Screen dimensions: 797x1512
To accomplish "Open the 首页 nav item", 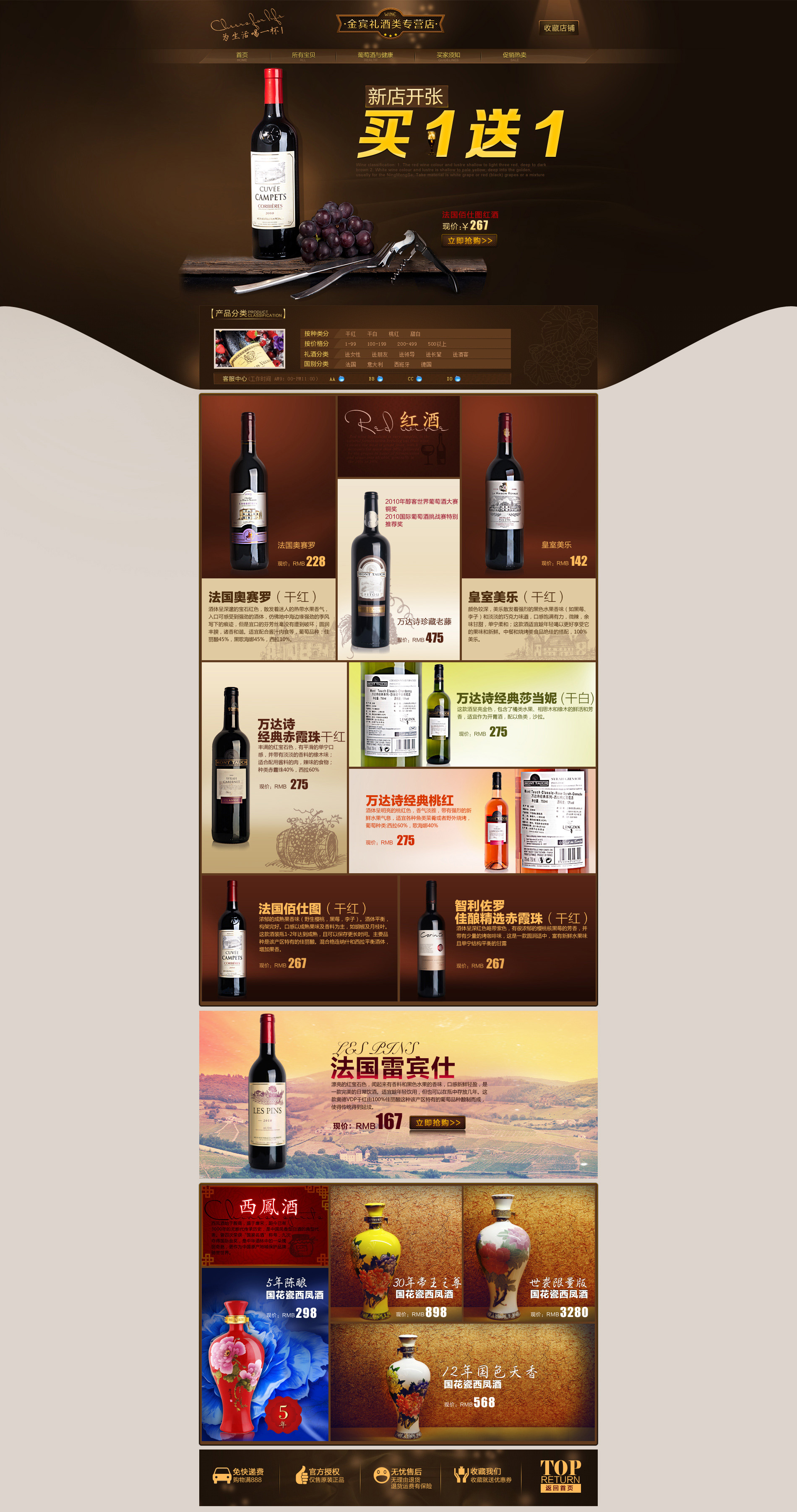I will [242, 55].
